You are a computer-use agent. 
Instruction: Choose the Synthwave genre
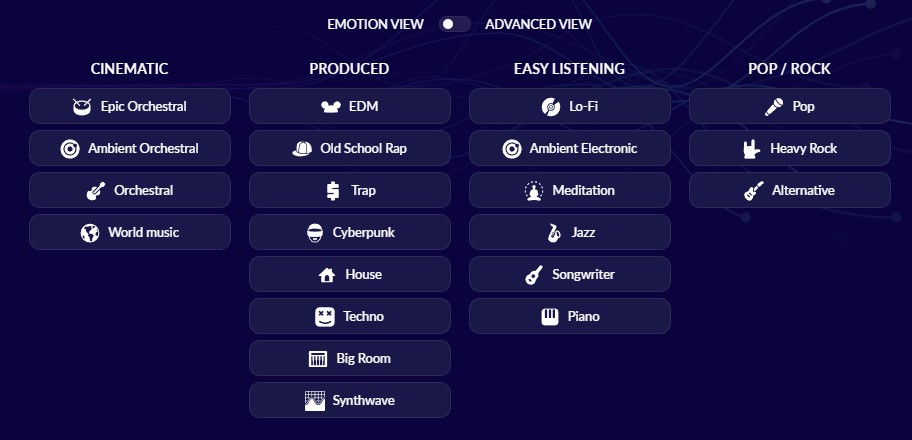click(350, 400)
